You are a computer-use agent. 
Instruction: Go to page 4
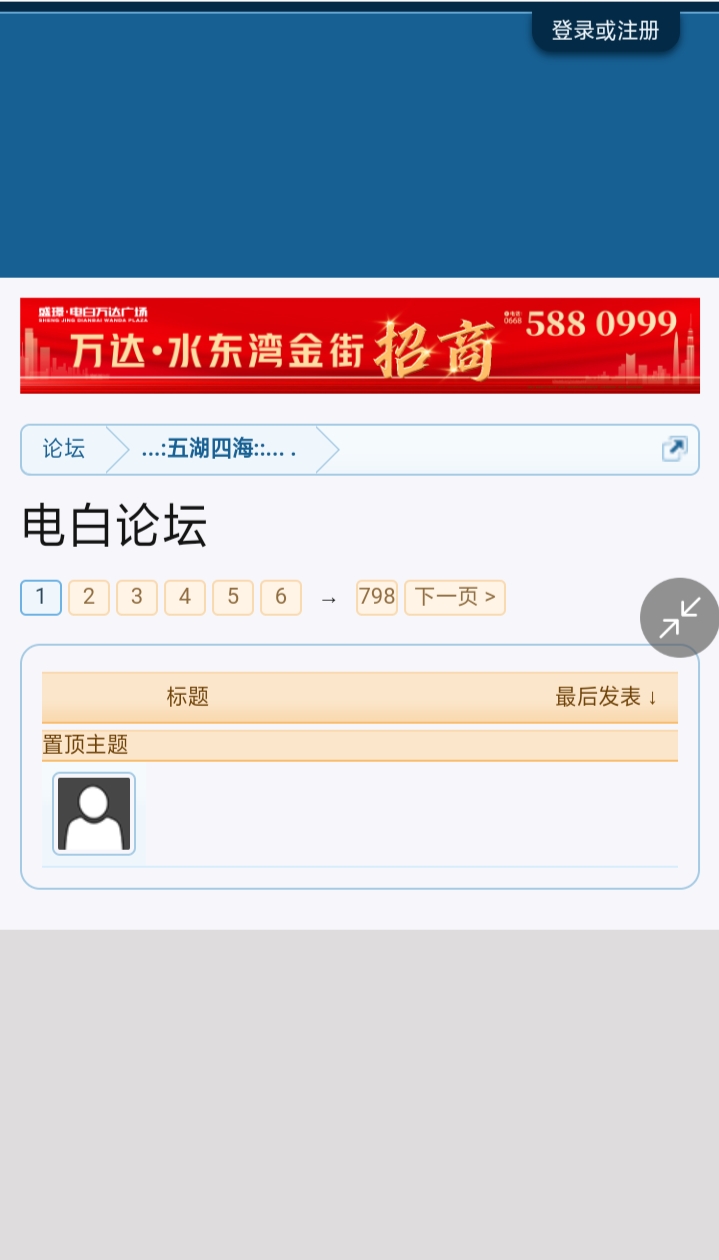[x=184, y=597]
